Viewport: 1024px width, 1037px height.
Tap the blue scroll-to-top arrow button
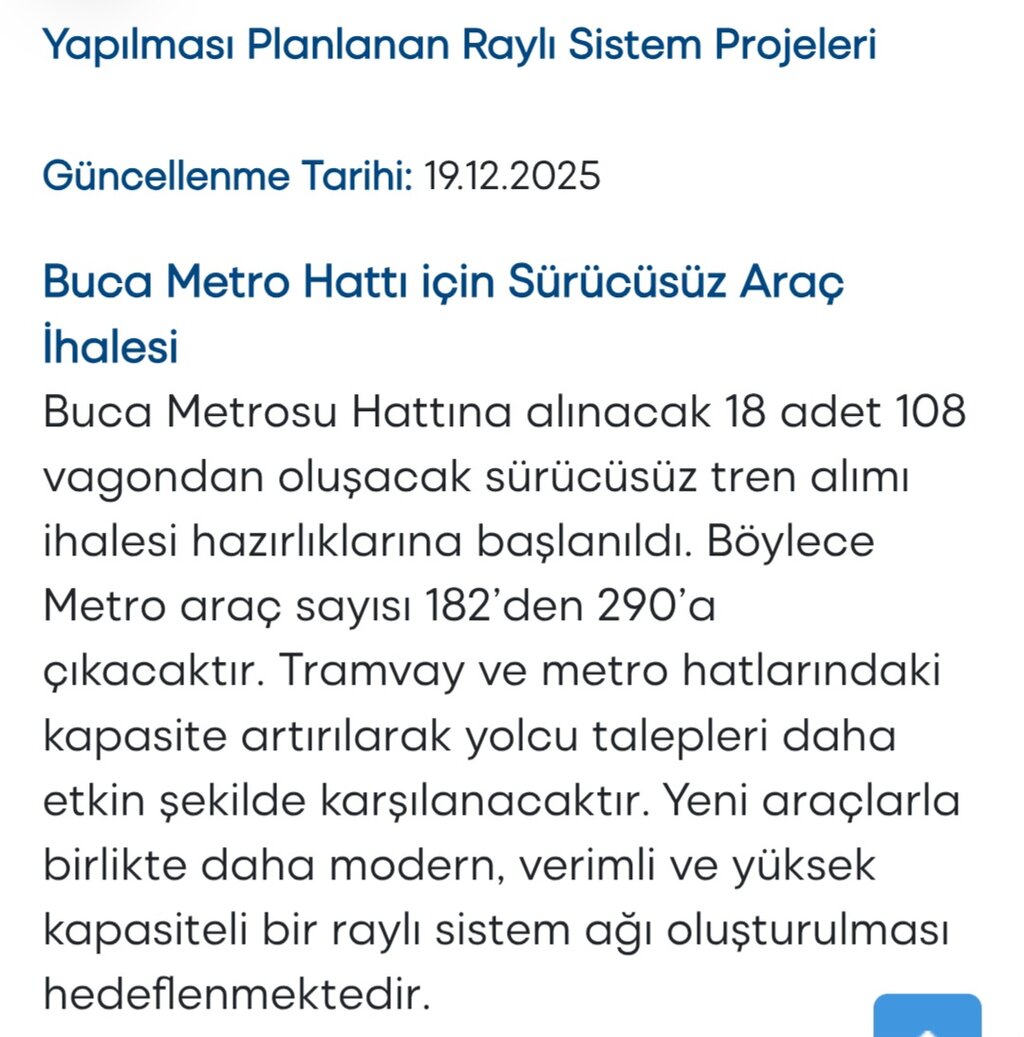927,1017
